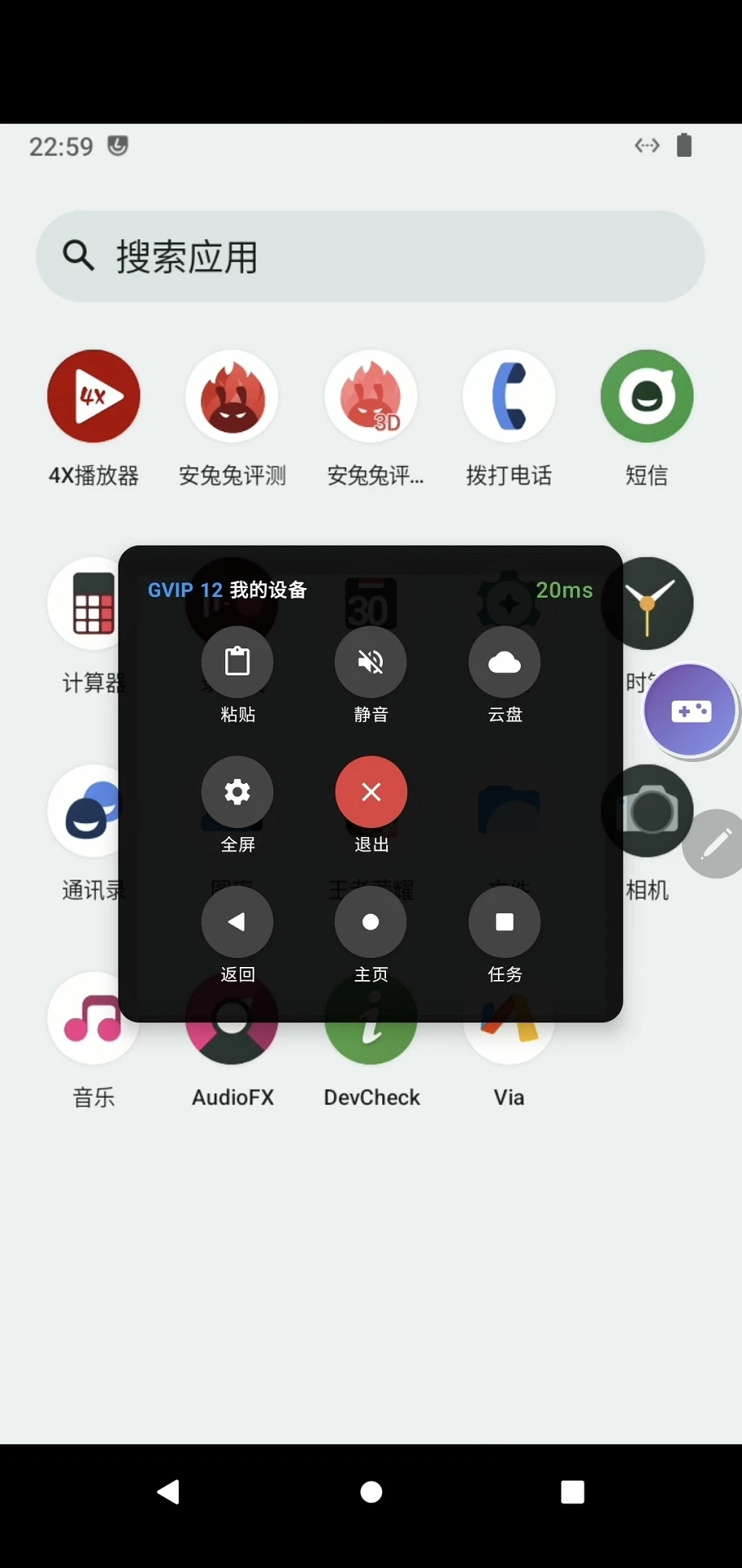Enable fullscreen via the 全屏 gear icon
This screenshot has height=1568, width=742.
(237, 791)
